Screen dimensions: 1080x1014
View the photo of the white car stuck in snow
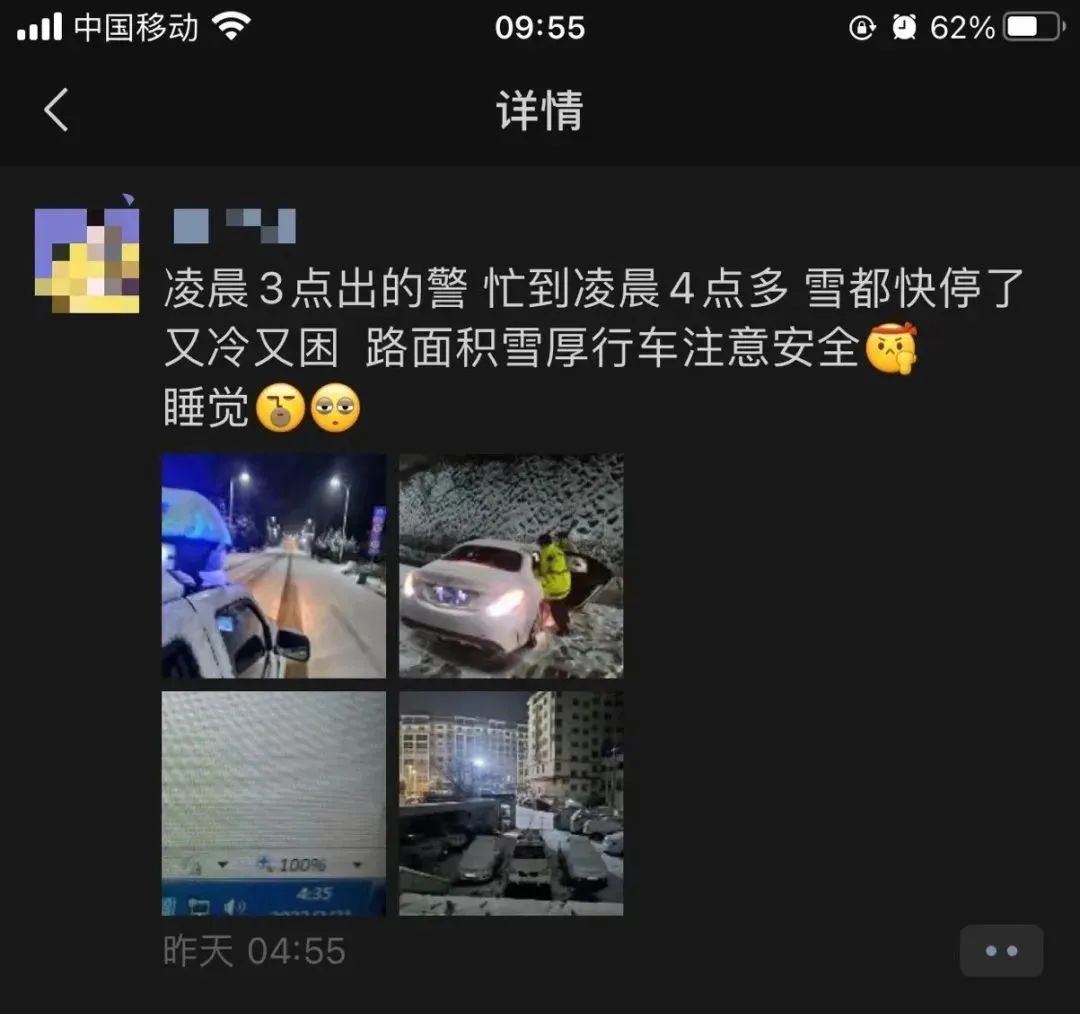coord(511,566)
